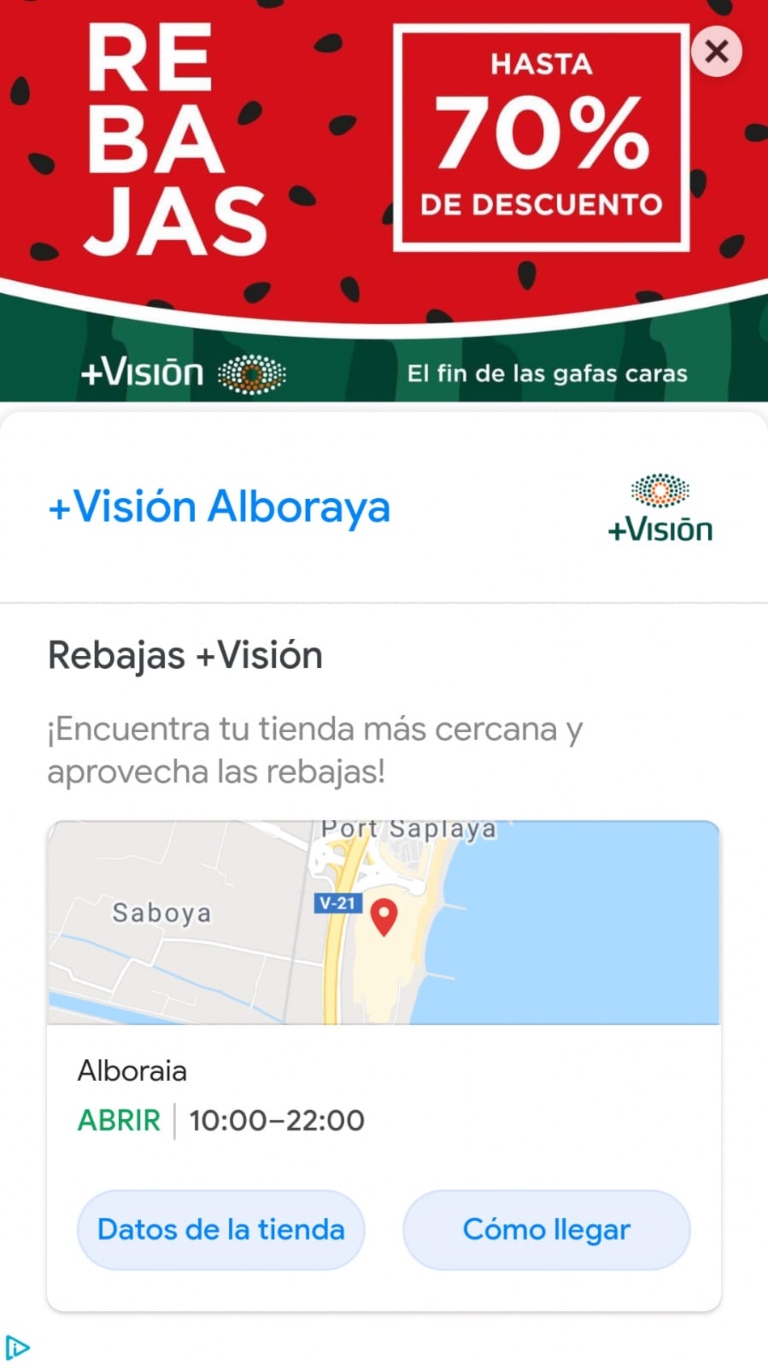Screen dimensions: 768x1366
Task: Click the Alboraia store name
Action: click(131, 1070)
